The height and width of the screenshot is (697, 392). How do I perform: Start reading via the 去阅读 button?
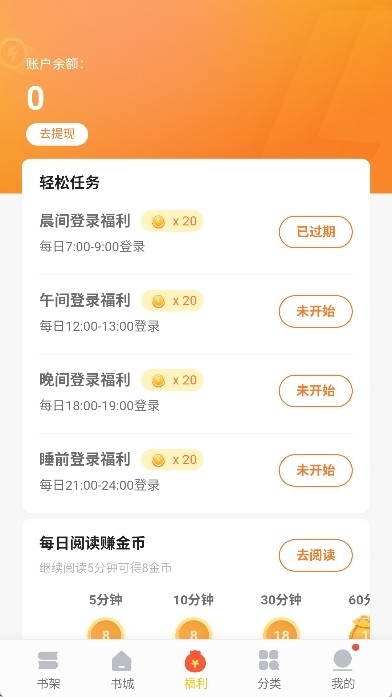point(316,555)
